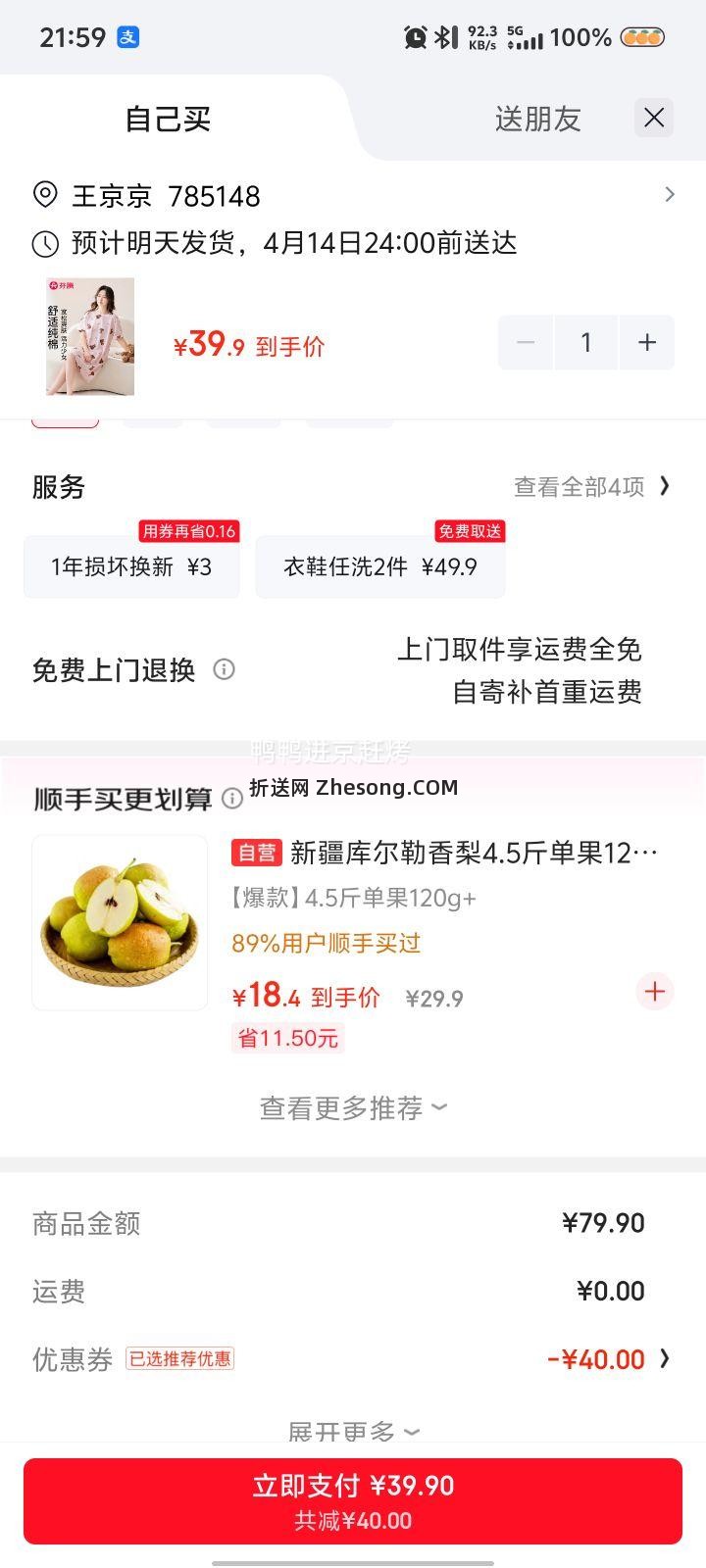Screen dimensions: 706x1568
Task: Click the clock icon next to delivery estimate
Action: click(x=44, y=243)
